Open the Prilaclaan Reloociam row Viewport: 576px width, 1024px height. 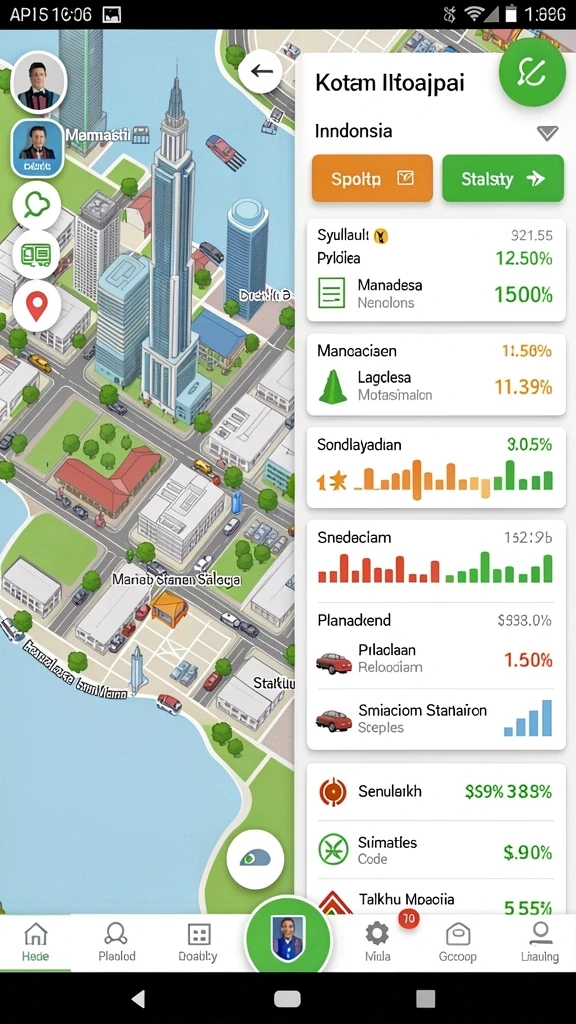click(436, 659)
